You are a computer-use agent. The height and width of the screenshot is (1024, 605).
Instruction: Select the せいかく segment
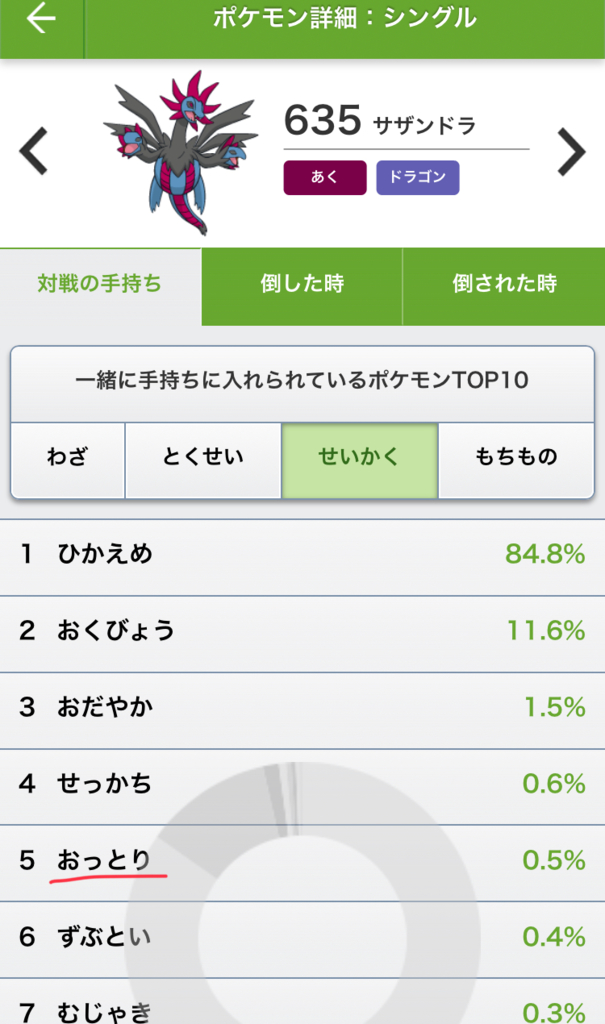tap(359, 459)
